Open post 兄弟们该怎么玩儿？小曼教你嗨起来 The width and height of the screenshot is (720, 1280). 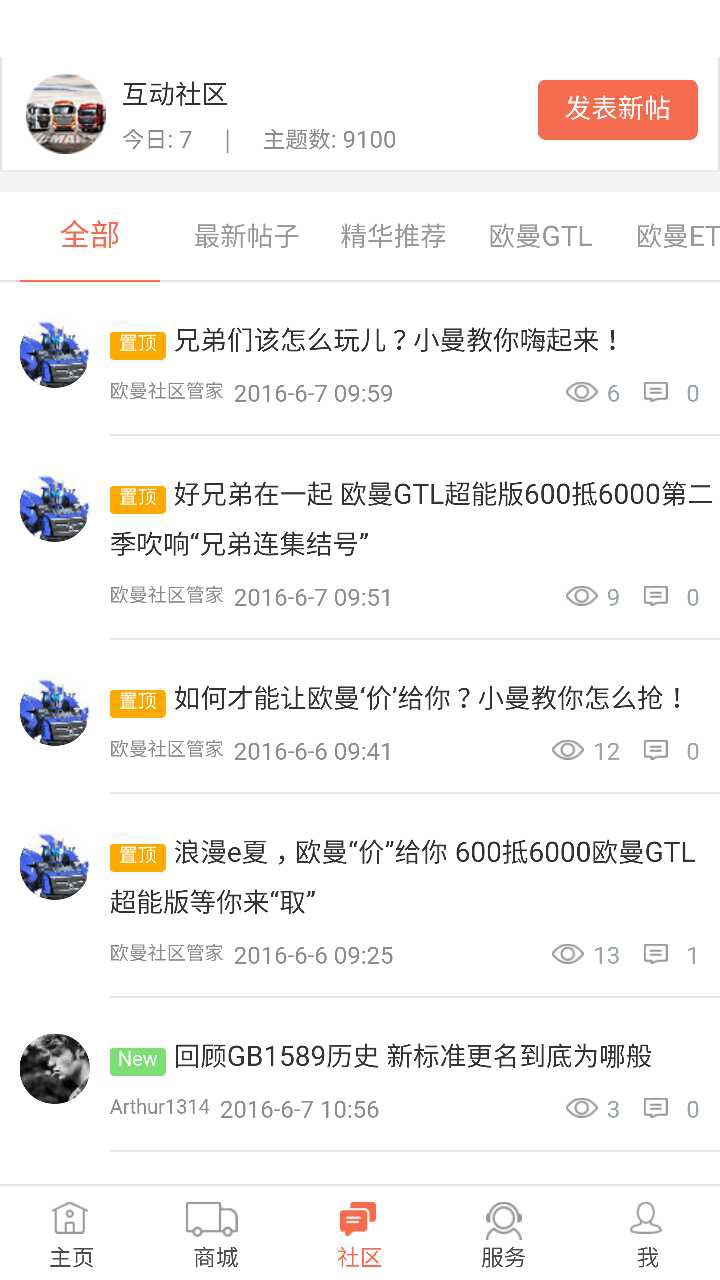click(398, 341)
